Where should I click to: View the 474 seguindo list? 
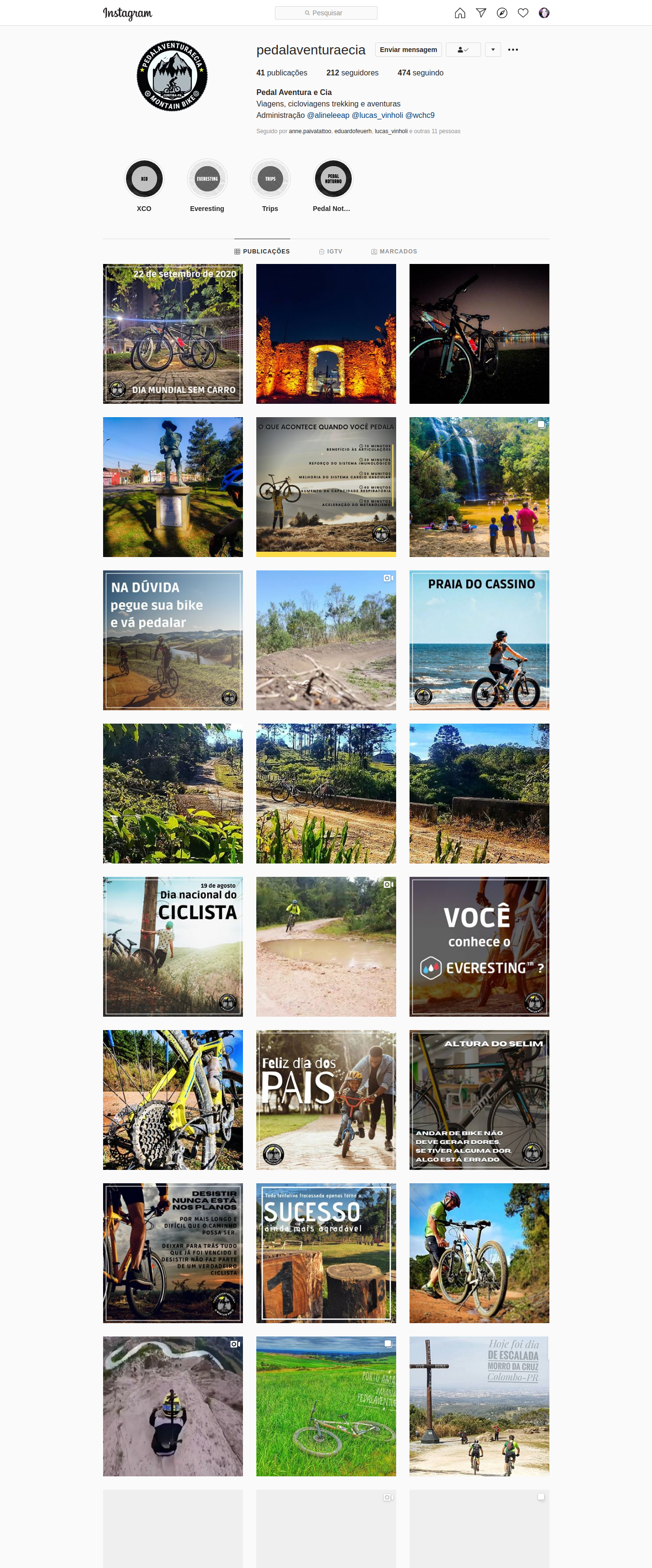click(420, 73)
